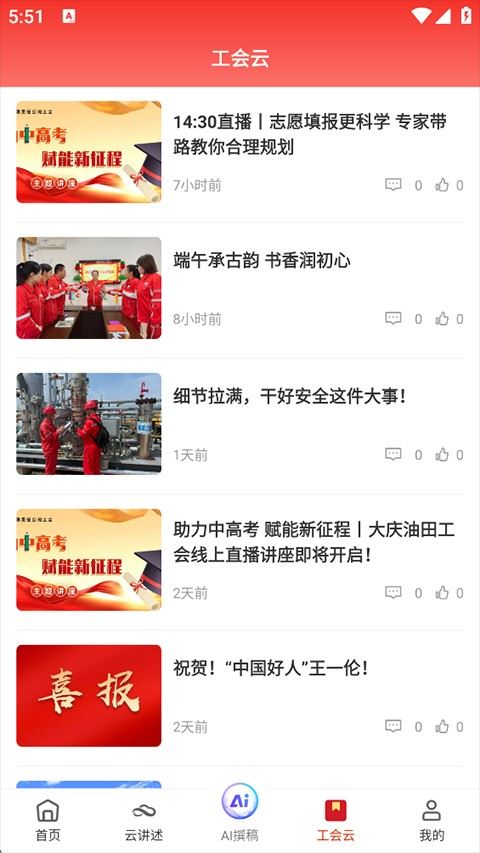480x853 pixels.
Task: Open article 14:30直播丨志愿填报更科学
Action: [x=310, y=134]
